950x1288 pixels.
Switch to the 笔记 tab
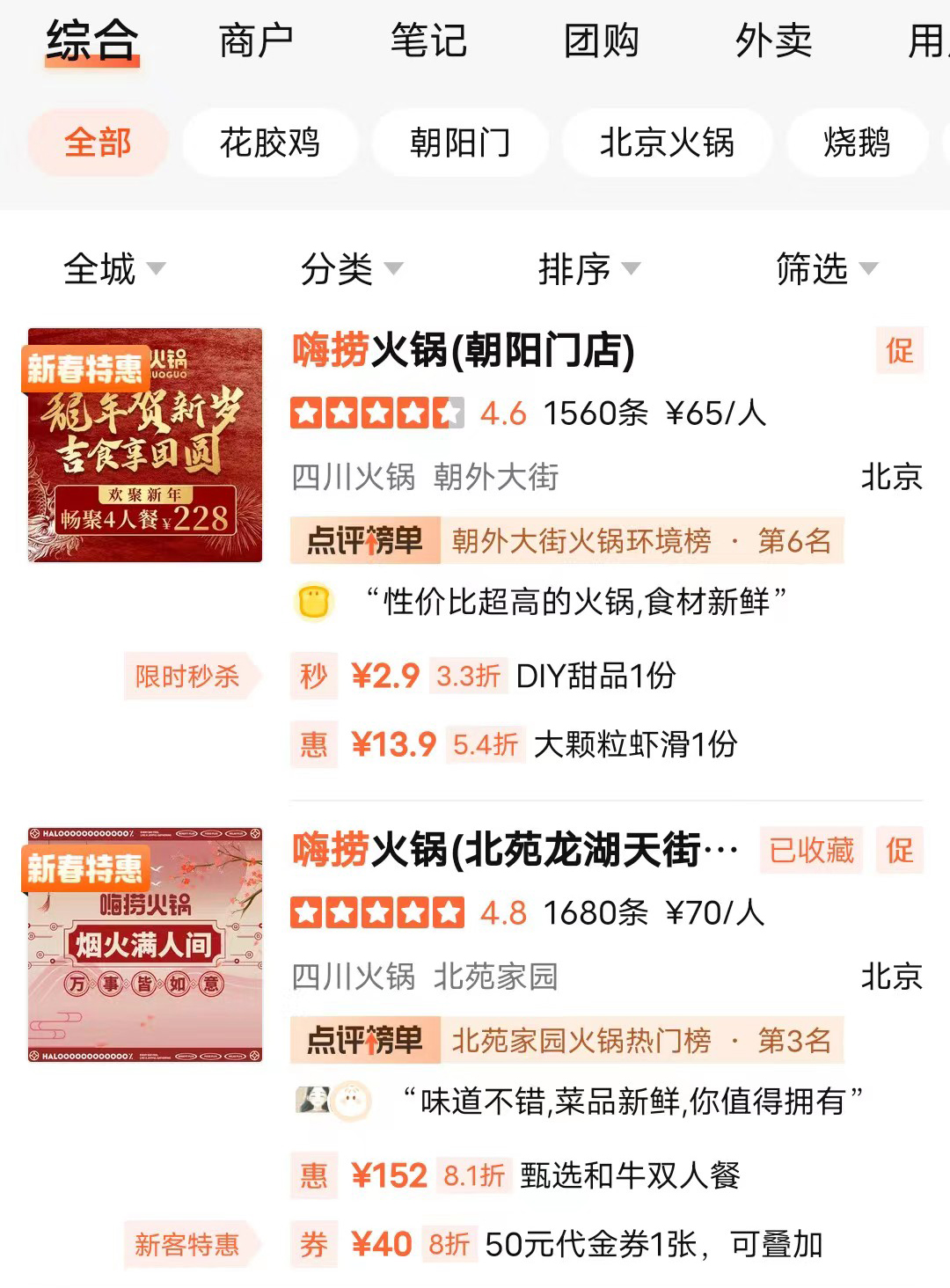coord(428,40)
